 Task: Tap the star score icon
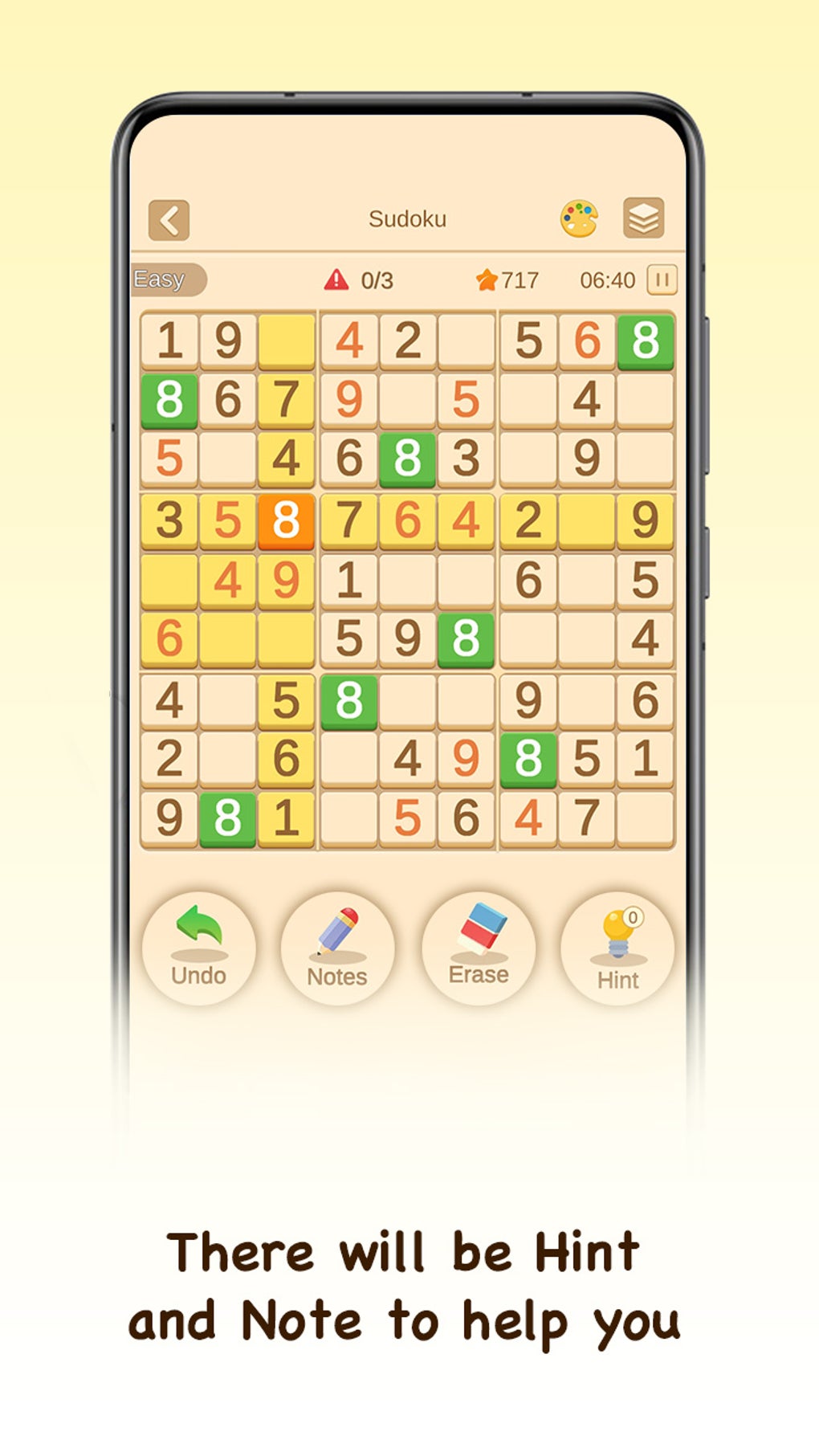coord(486,278)
